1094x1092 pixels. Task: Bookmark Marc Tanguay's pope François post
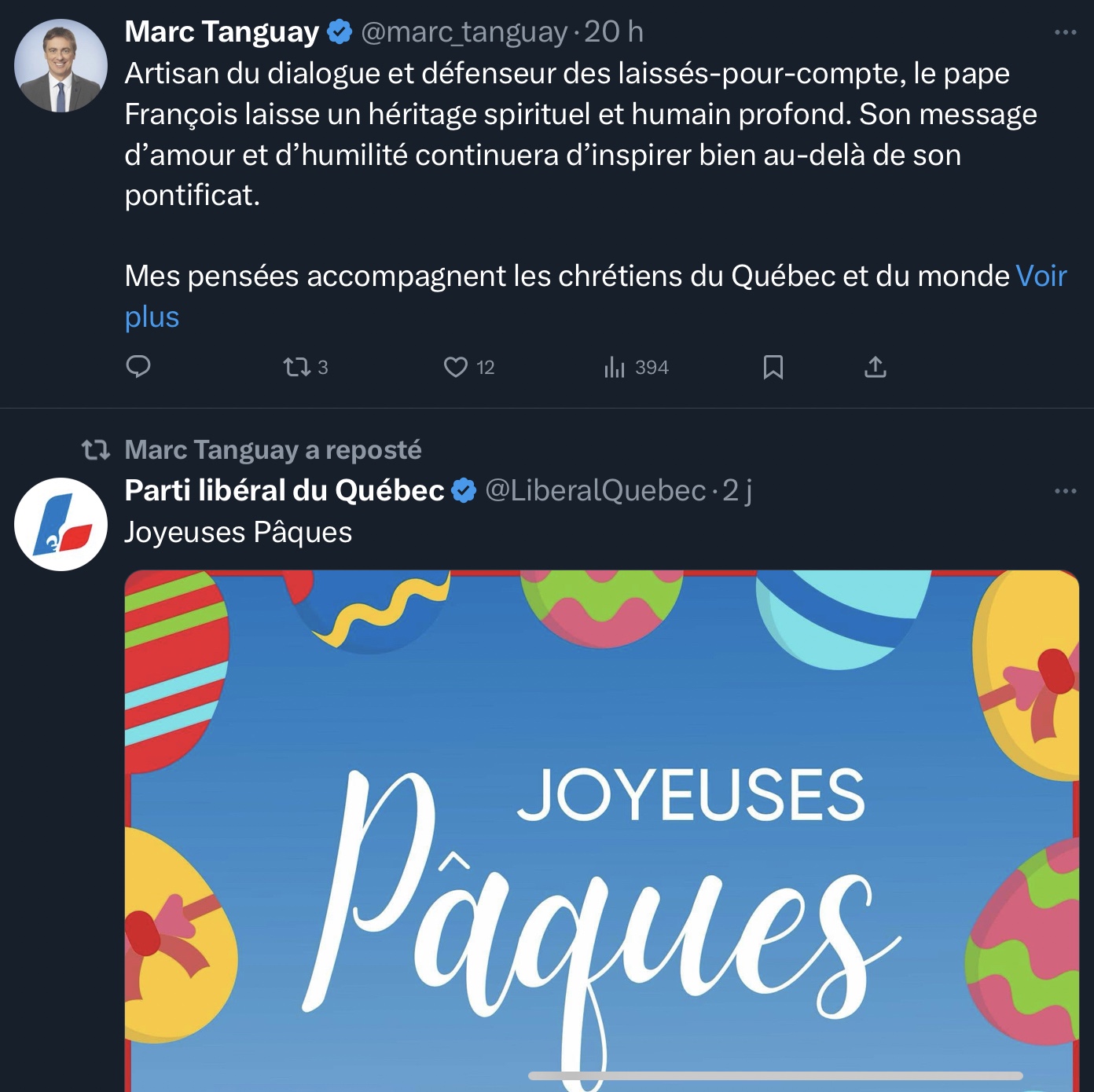pos(773,367)
